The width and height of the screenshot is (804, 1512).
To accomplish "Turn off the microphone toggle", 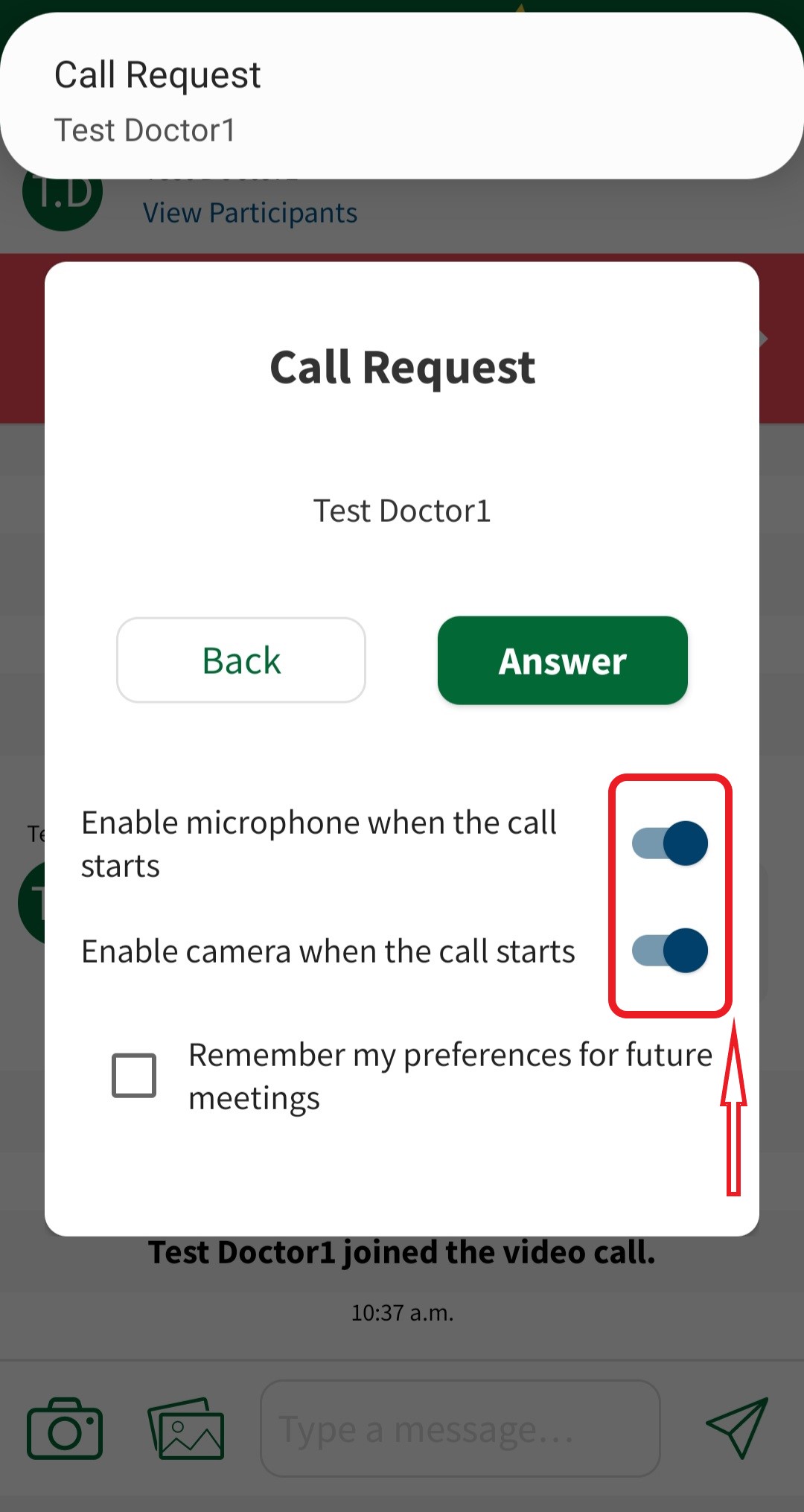I will (x=669, y=843).
